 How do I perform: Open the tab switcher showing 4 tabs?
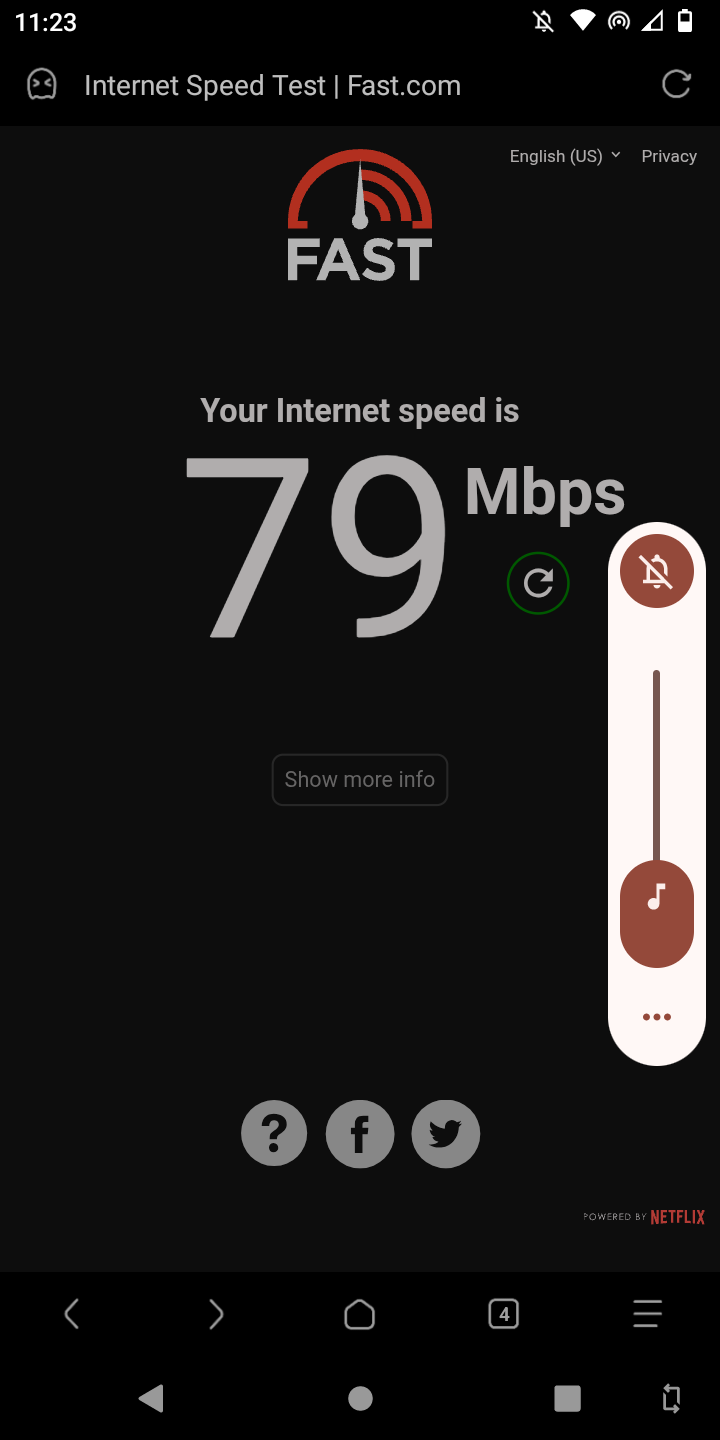click(x=504, y=1313)
